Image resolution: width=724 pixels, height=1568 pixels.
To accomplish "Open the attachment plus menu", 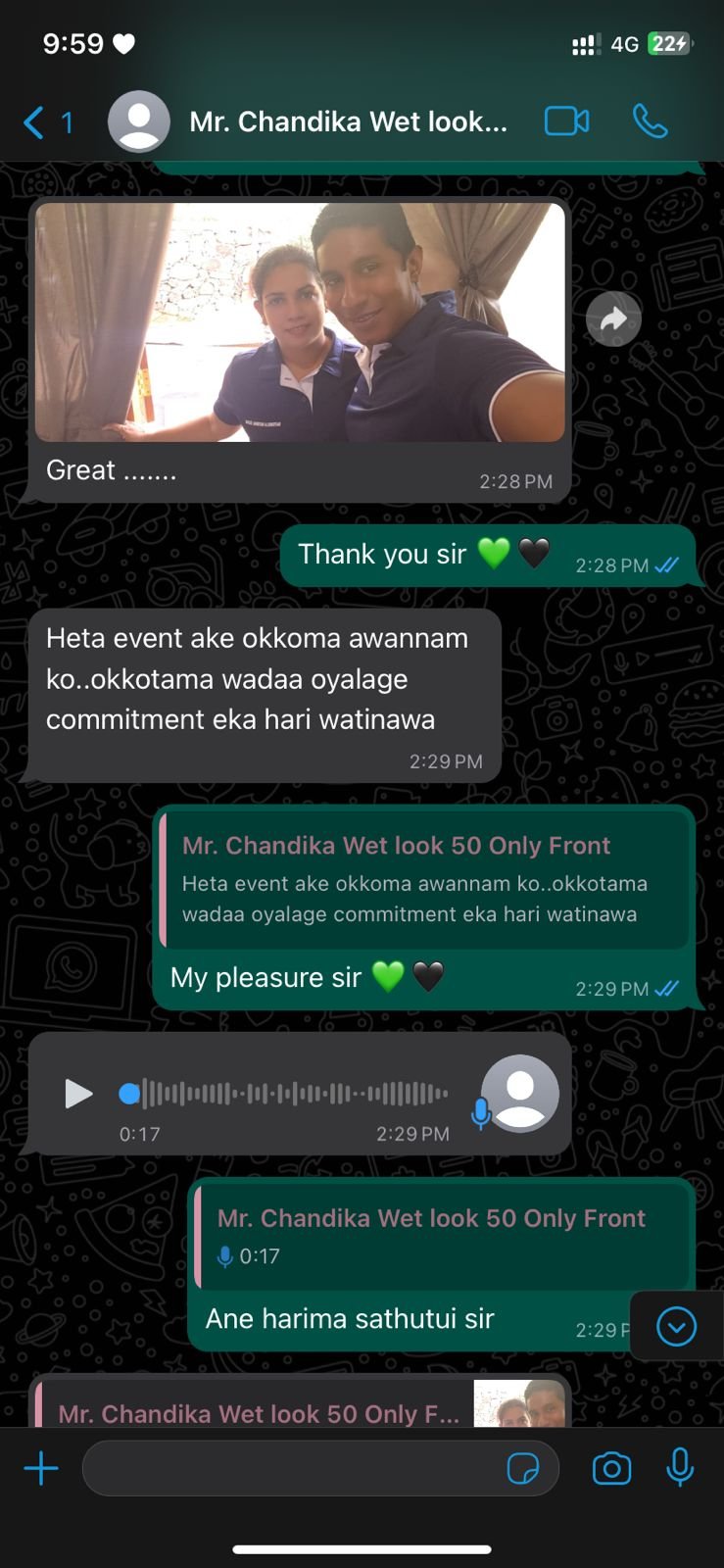I will [x=41, y=1468].
